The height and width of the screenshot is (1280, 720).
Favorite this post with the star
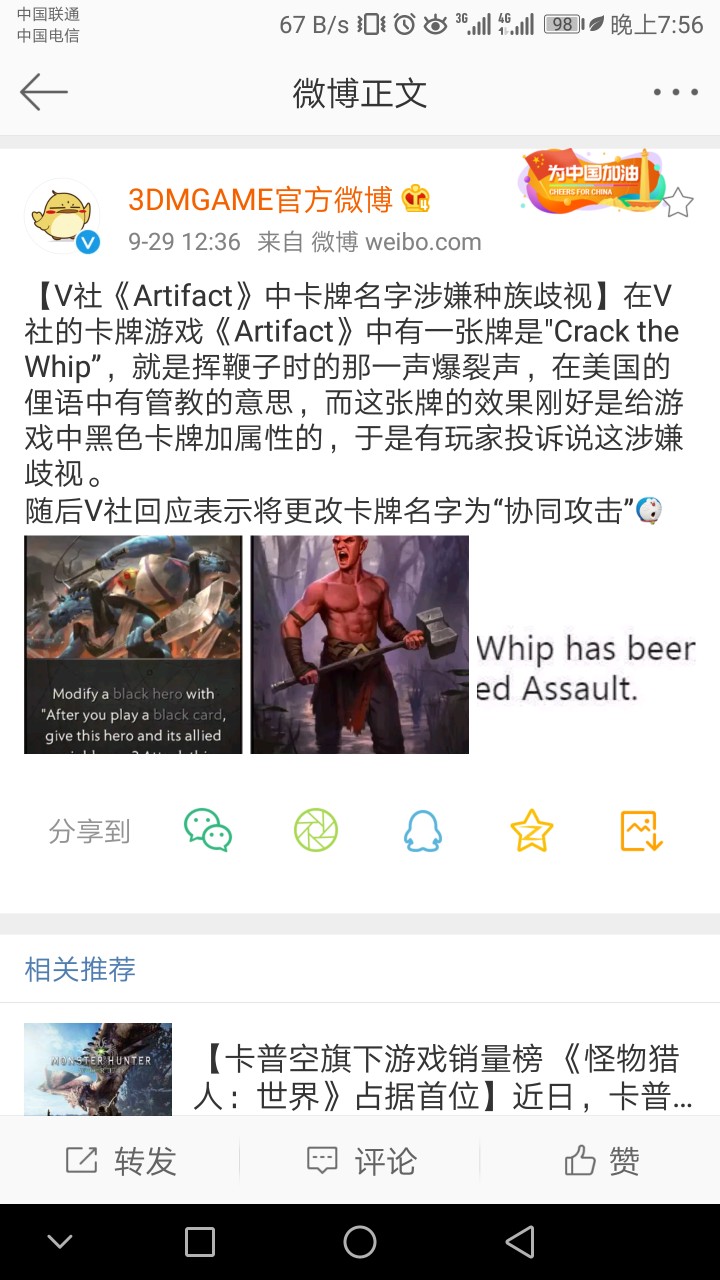[x=678, y=203]
